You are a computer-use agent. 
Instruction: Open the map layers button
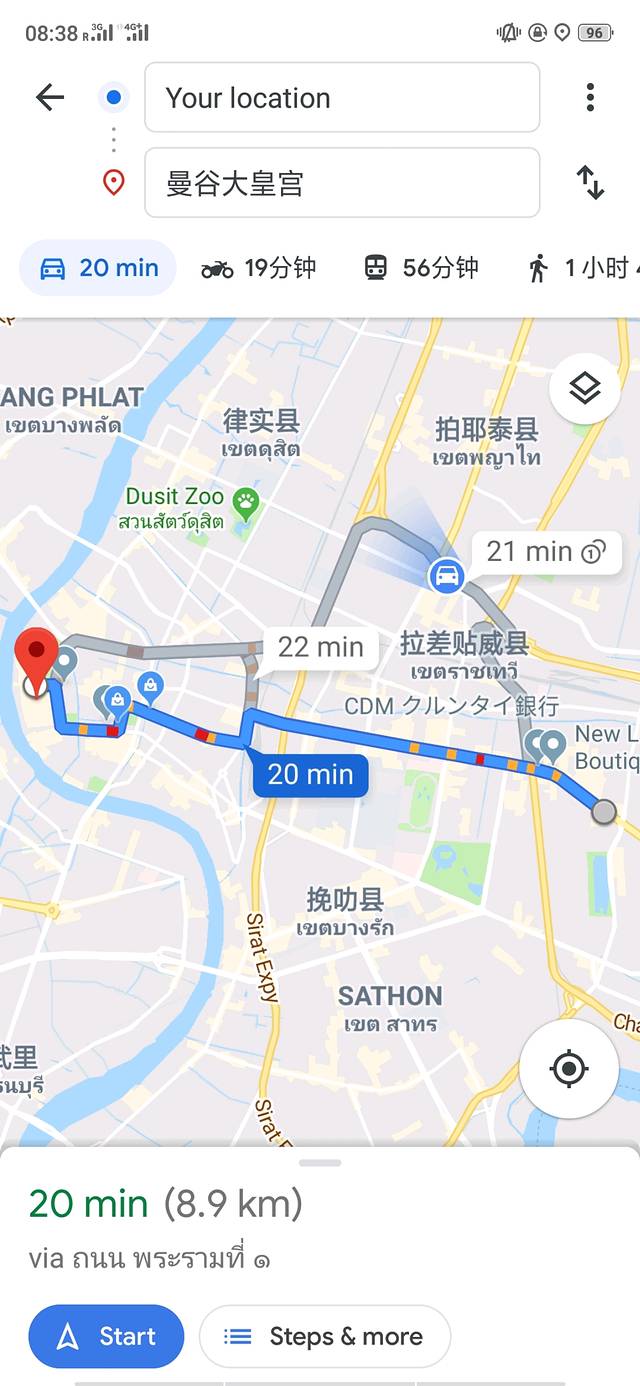[584, 388]
